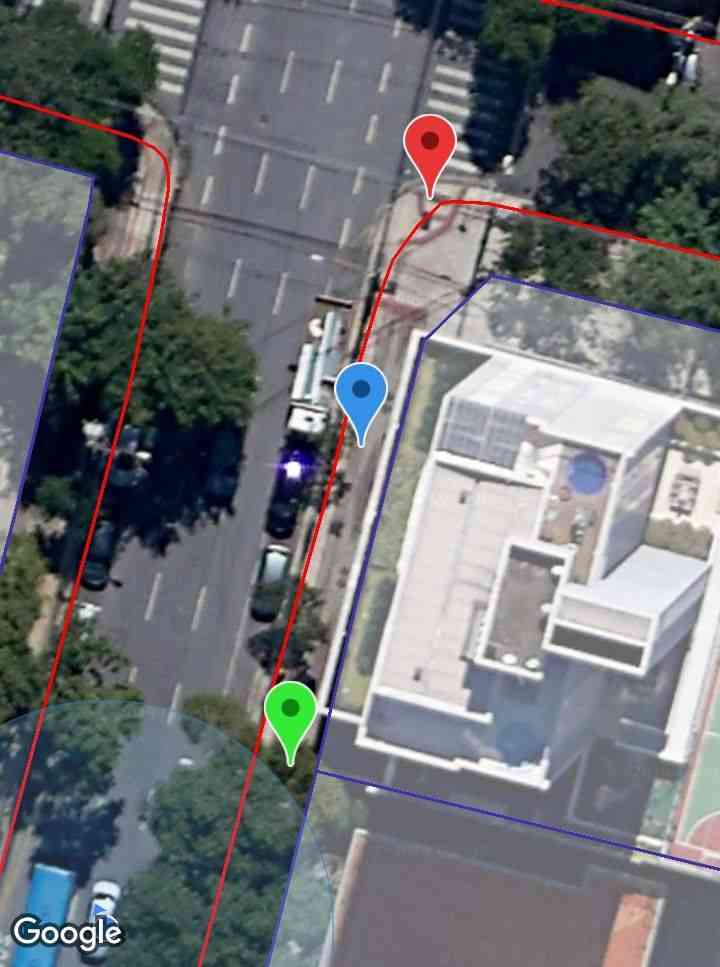Open the Google logo link

pos(66,932)
